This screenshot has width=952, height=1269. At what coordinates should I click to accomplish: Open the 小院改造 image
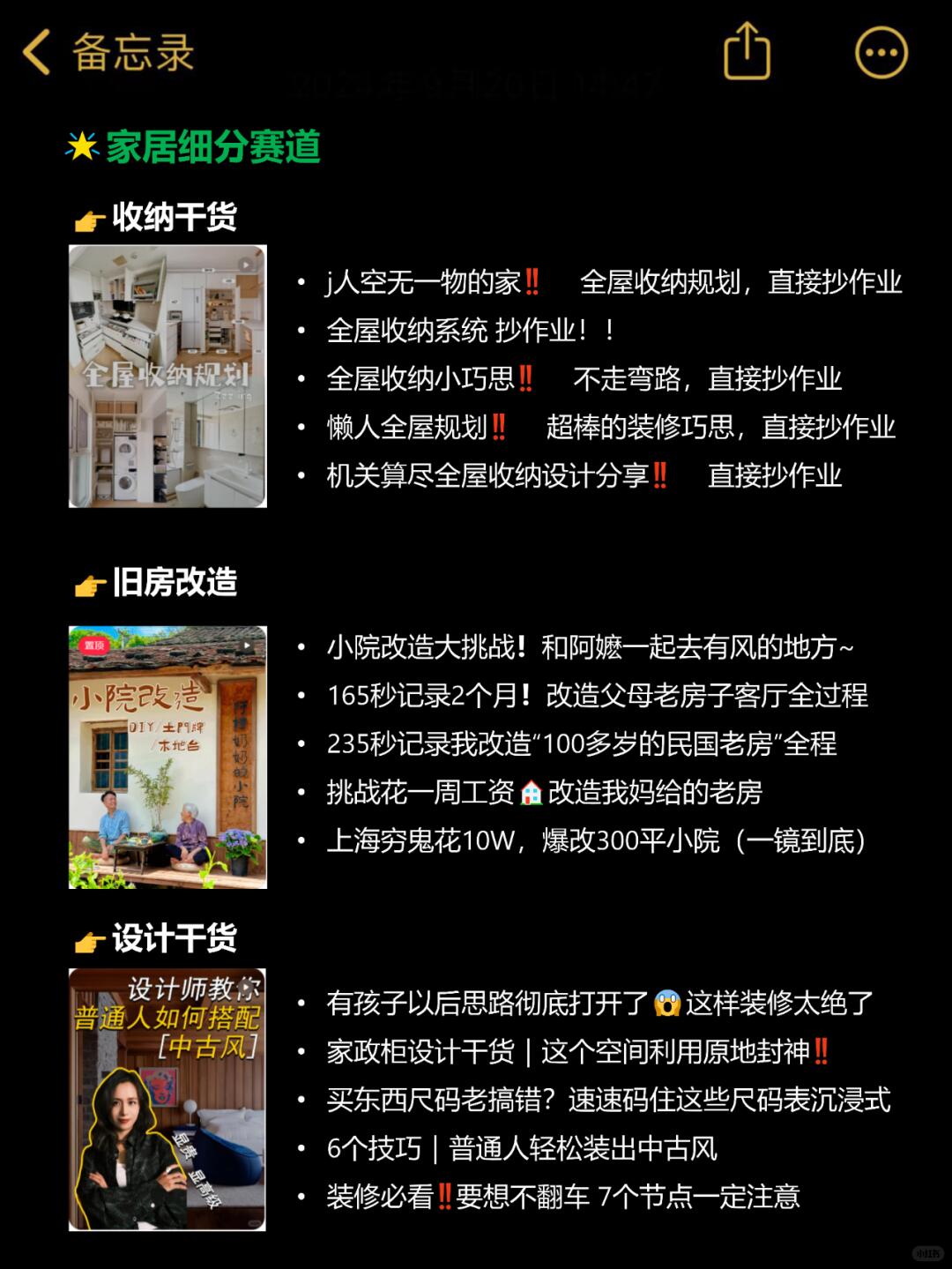click(167, 757)
